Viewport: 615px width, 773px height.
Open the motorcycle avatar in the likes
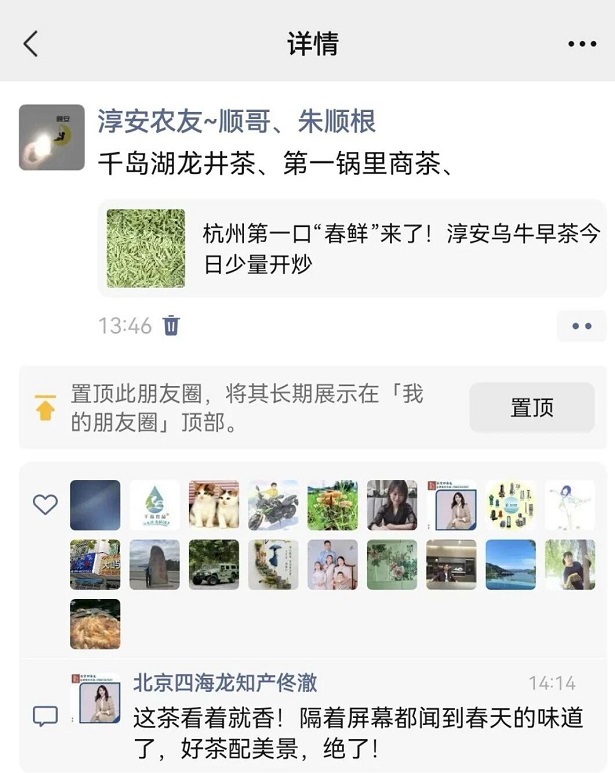(x=274, y=505)
